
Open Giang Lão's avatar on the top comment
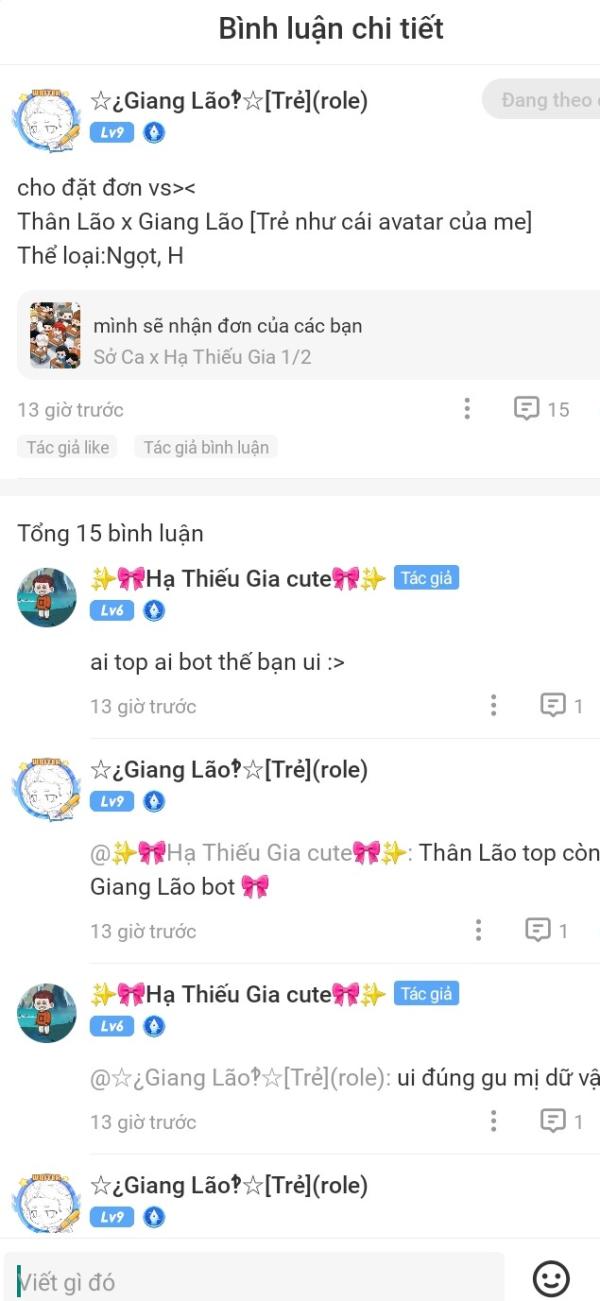click(46, 120)
